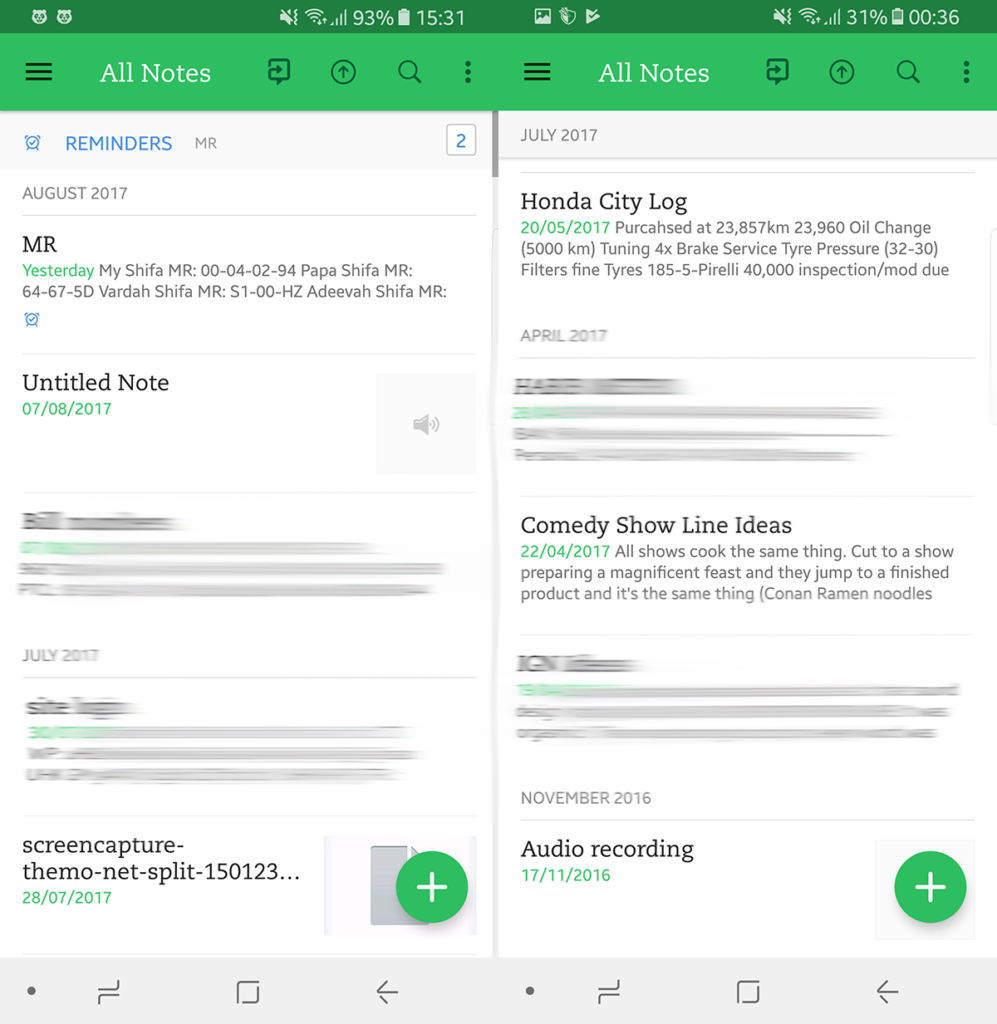This screenshot has height=1024, width=997.
Task: Create new note beside Audio recording
Action: pos(930,887)
